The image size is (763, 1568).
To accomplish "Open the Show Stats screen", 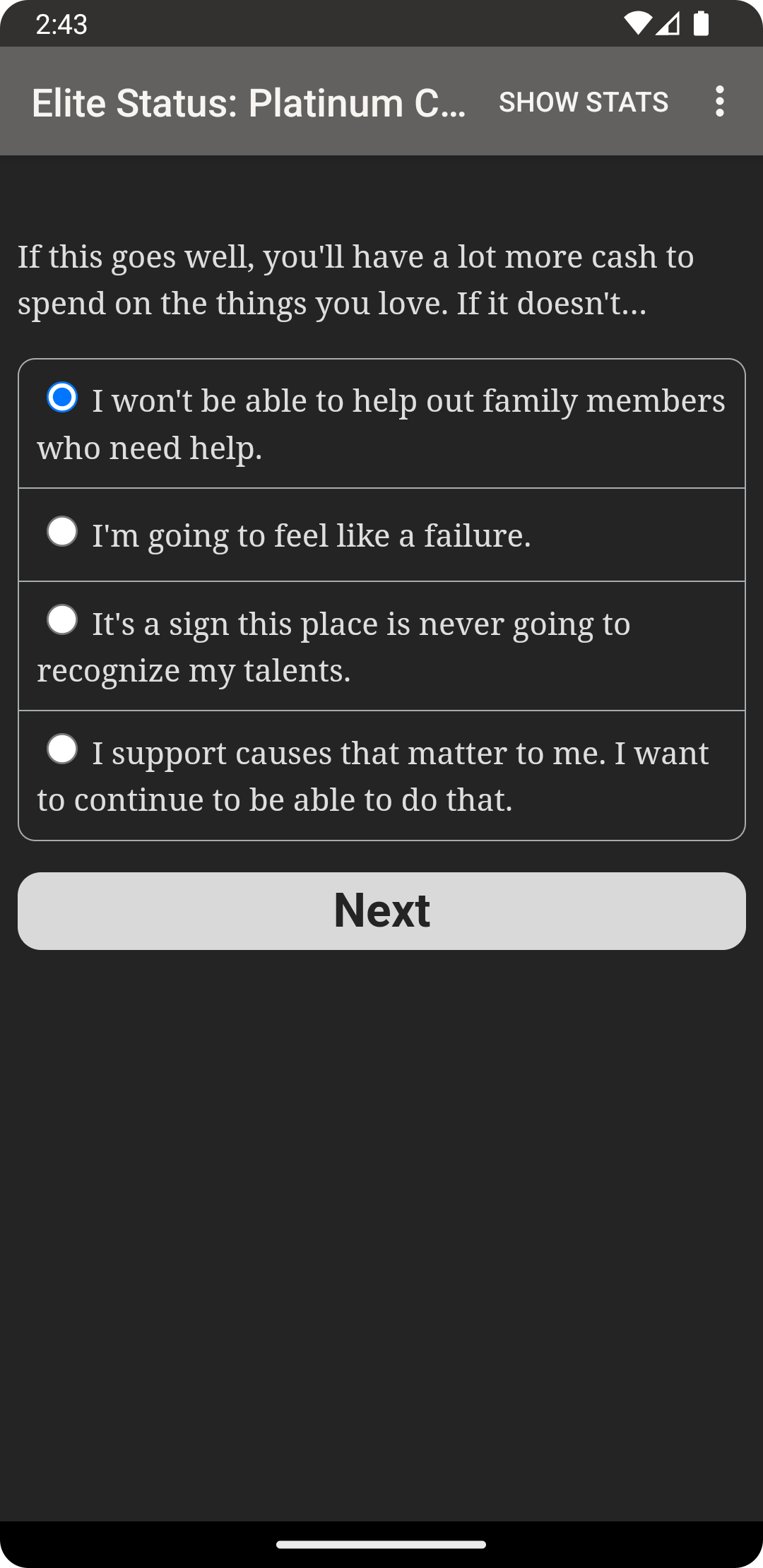I will click(584, 102).
